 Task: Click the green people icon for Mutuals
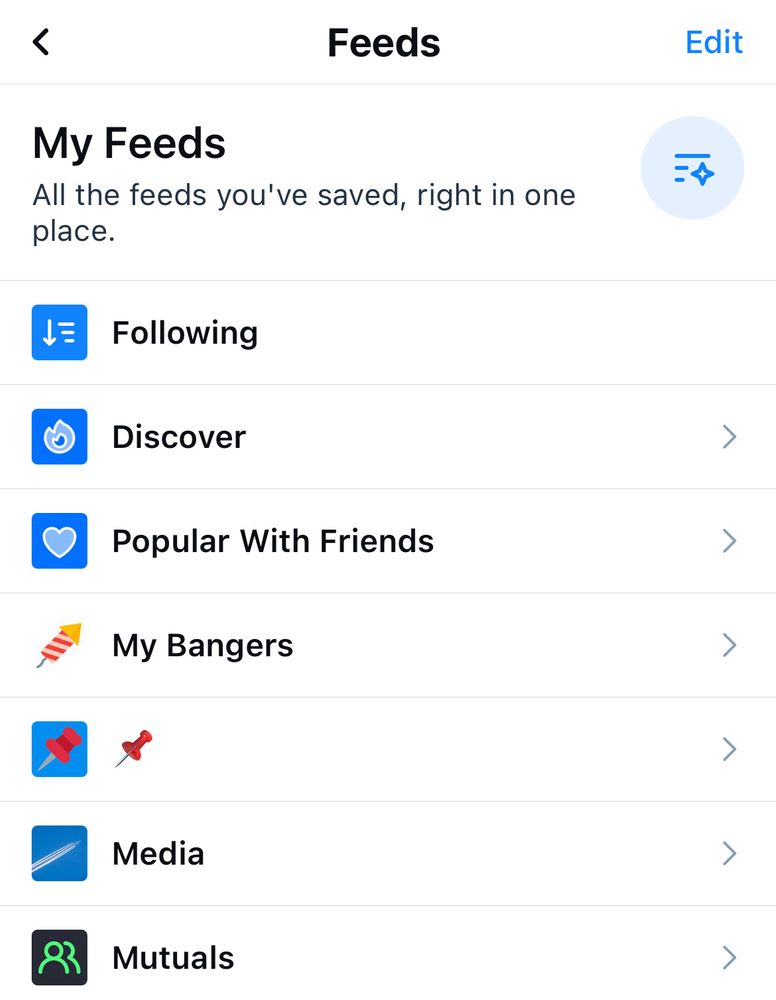(x=59, y=957)
